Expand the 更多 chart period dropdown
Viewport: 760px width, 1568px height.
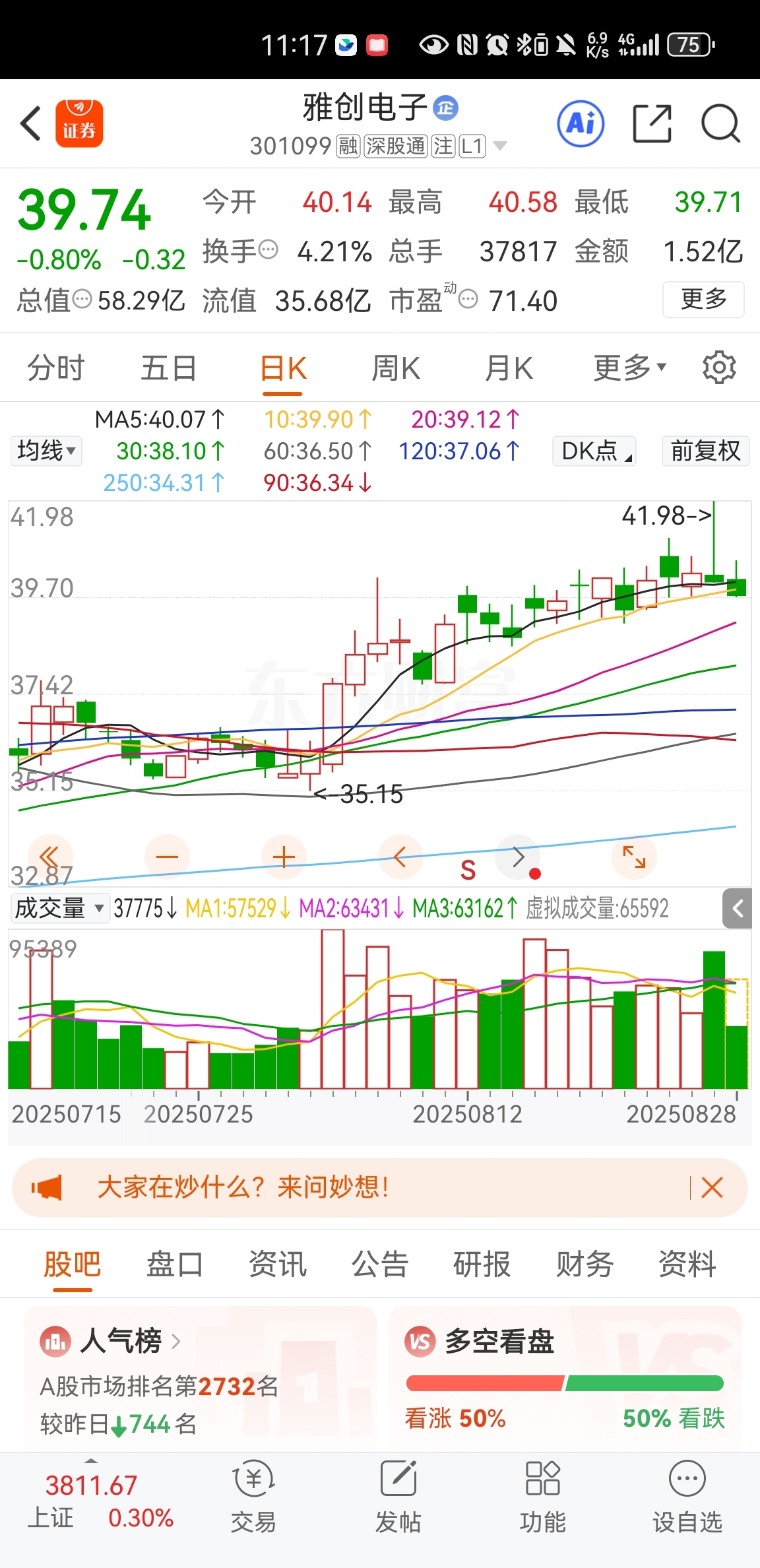(629, 368)
